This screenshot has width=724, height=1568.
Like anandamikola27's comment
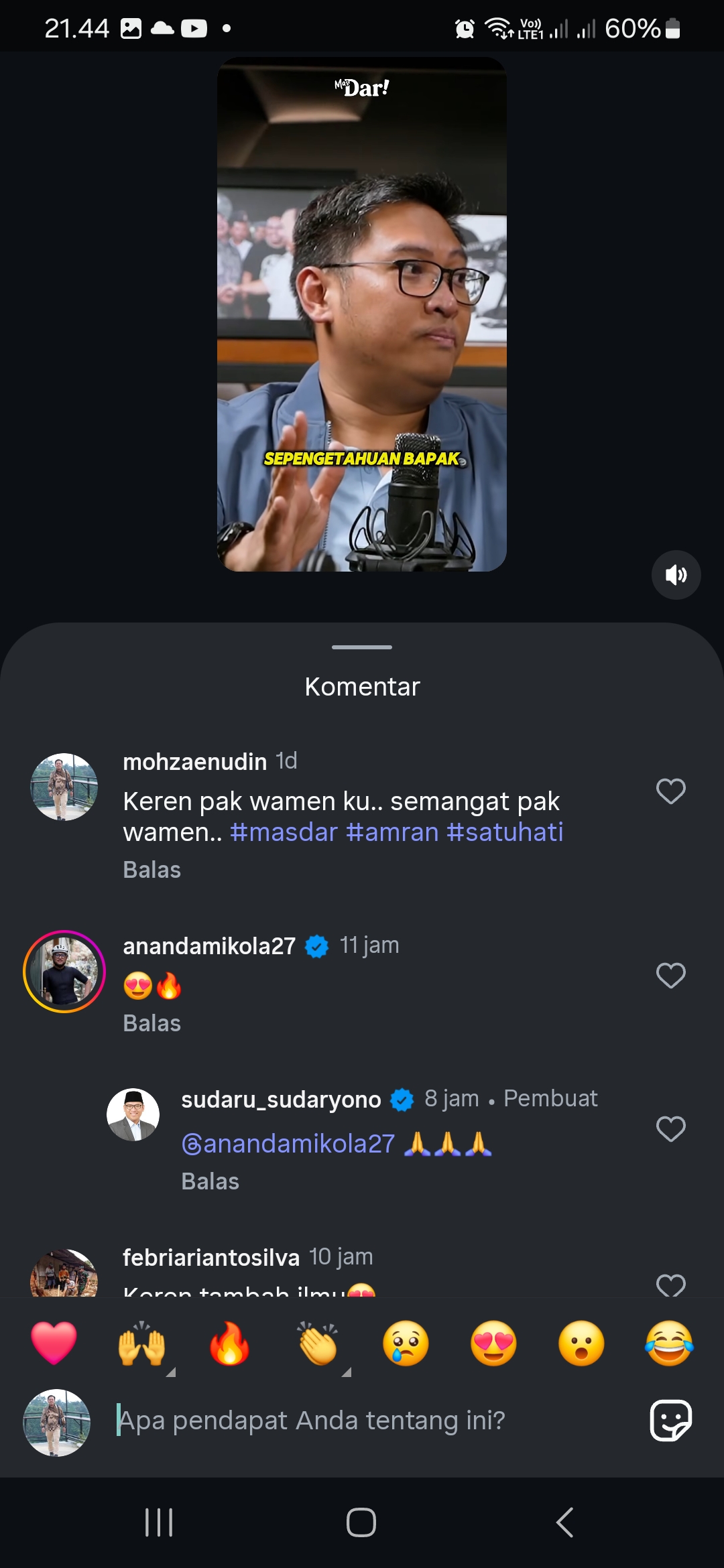click(670, 976)
